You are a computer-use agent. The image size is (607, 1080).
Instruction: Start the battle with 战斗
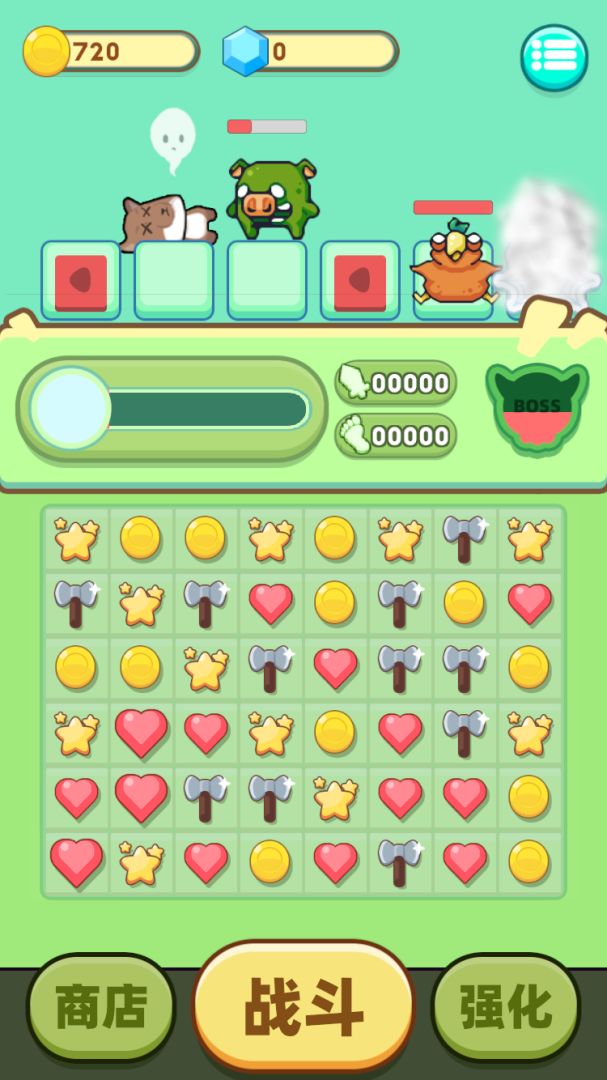pos(303,1007)
